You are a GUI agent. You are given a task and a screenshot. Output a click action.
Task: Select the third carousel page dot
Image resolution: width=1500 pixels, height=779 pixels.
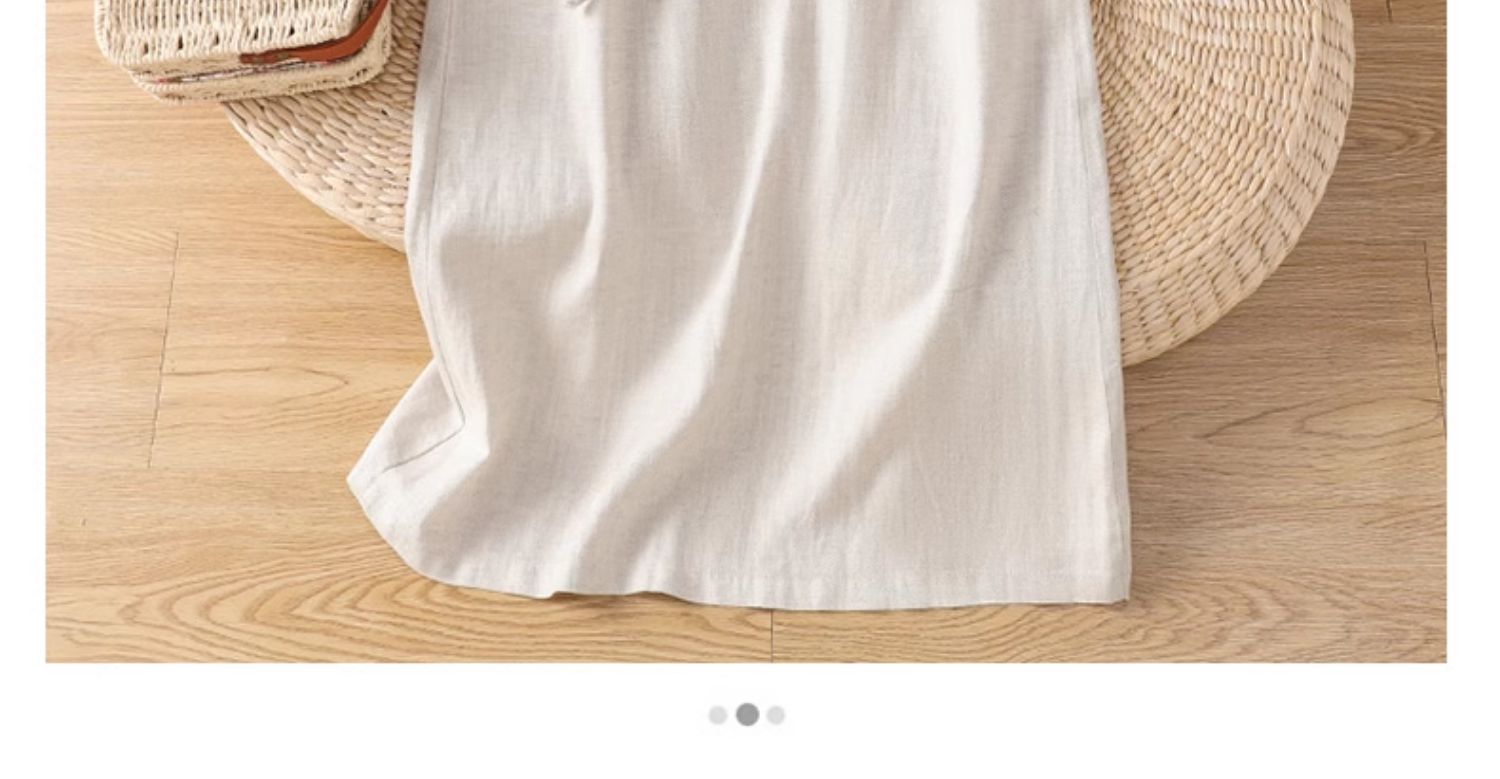(x=776, y=715)
